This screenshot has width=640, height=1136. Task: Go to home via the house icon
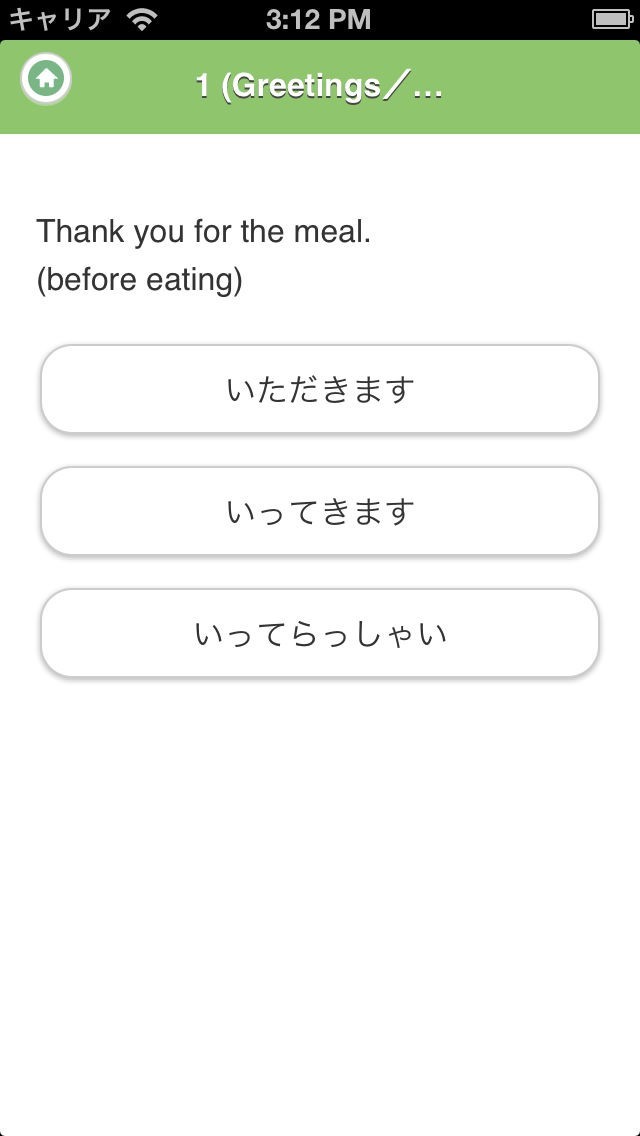coord(46,78)
